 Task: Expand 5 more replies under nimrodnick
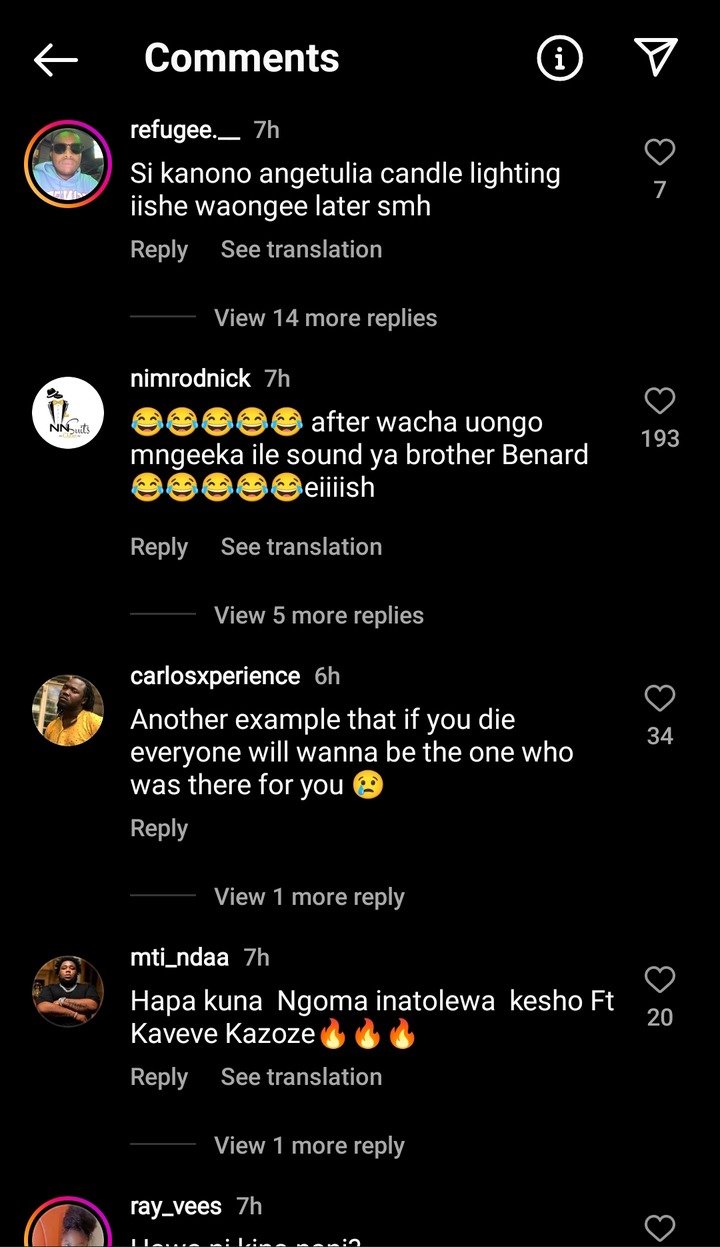318,615
